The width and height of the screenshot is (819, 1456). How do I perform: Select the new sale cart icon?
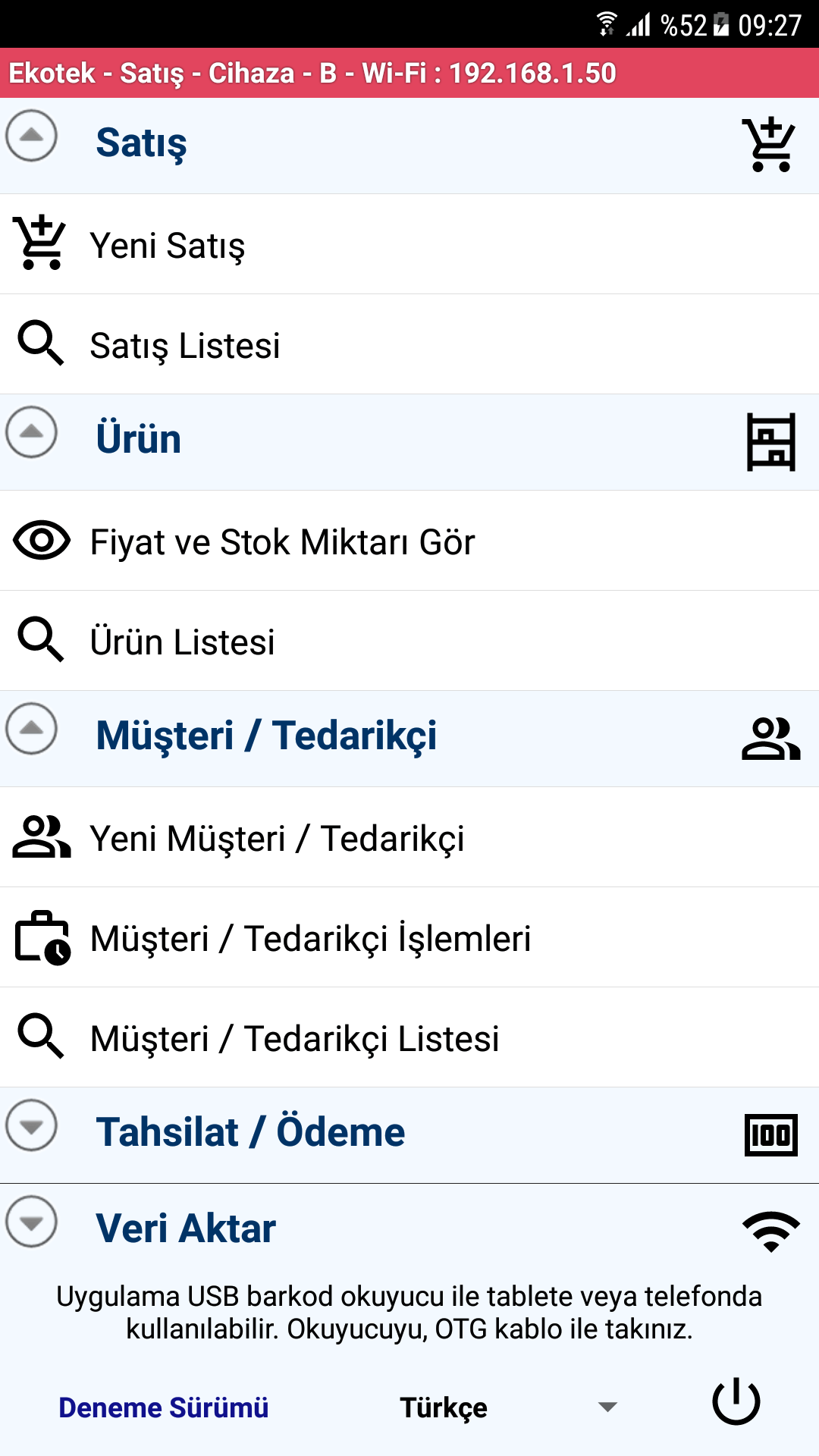[x=768, y=144]
